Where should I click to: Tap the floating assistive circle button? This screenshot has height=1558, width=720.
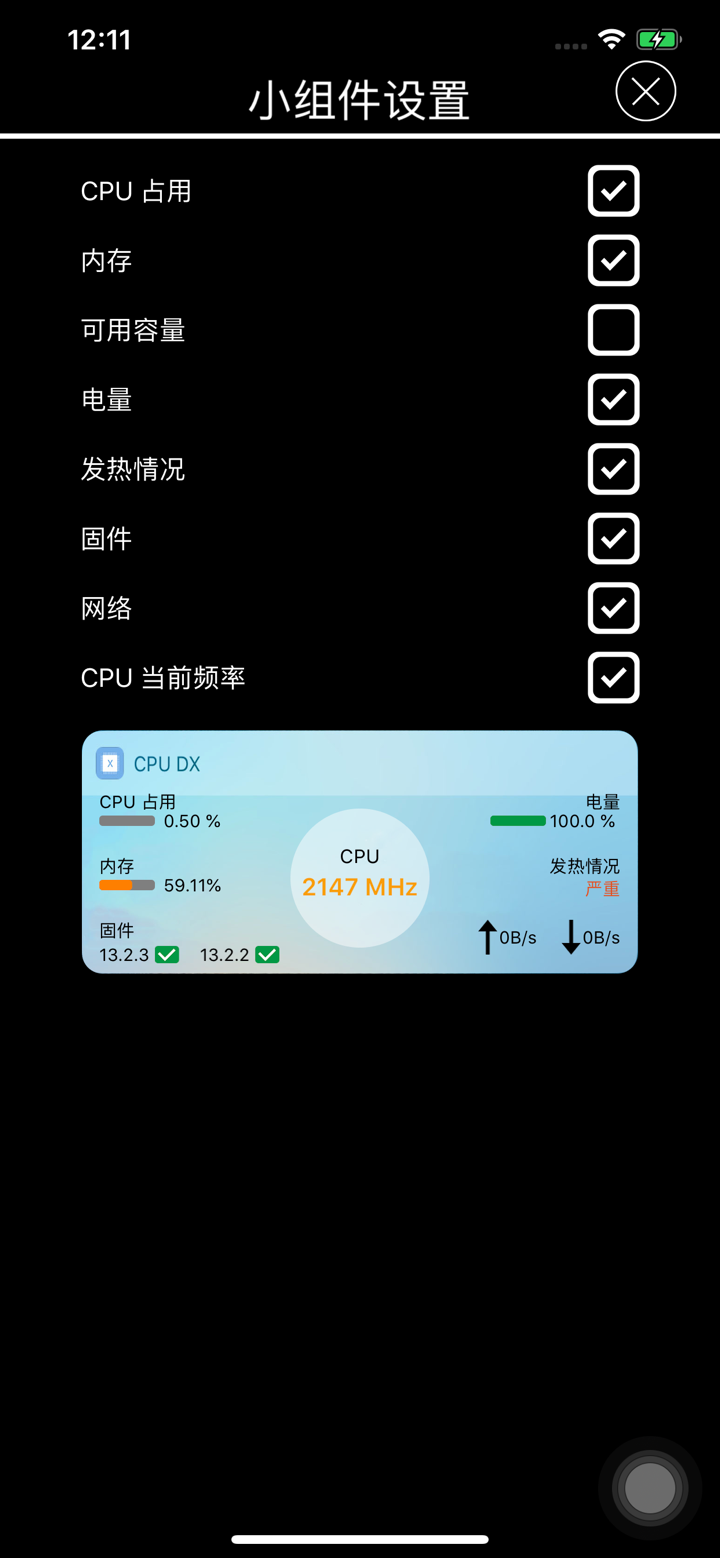[x=650, y=1488]
